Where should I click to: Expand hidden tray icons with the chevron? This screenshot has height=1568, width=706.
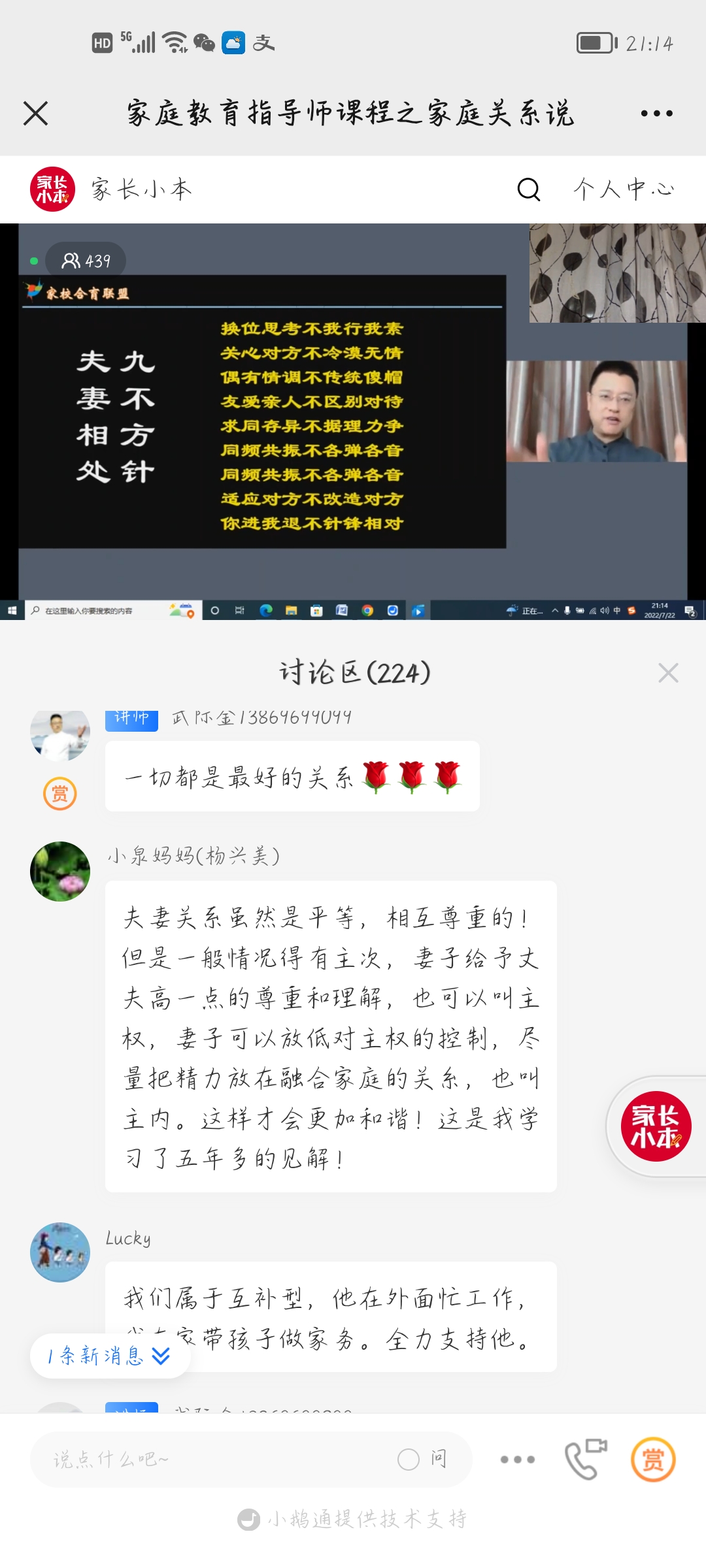pyautogui.click(x=554, y=611)
